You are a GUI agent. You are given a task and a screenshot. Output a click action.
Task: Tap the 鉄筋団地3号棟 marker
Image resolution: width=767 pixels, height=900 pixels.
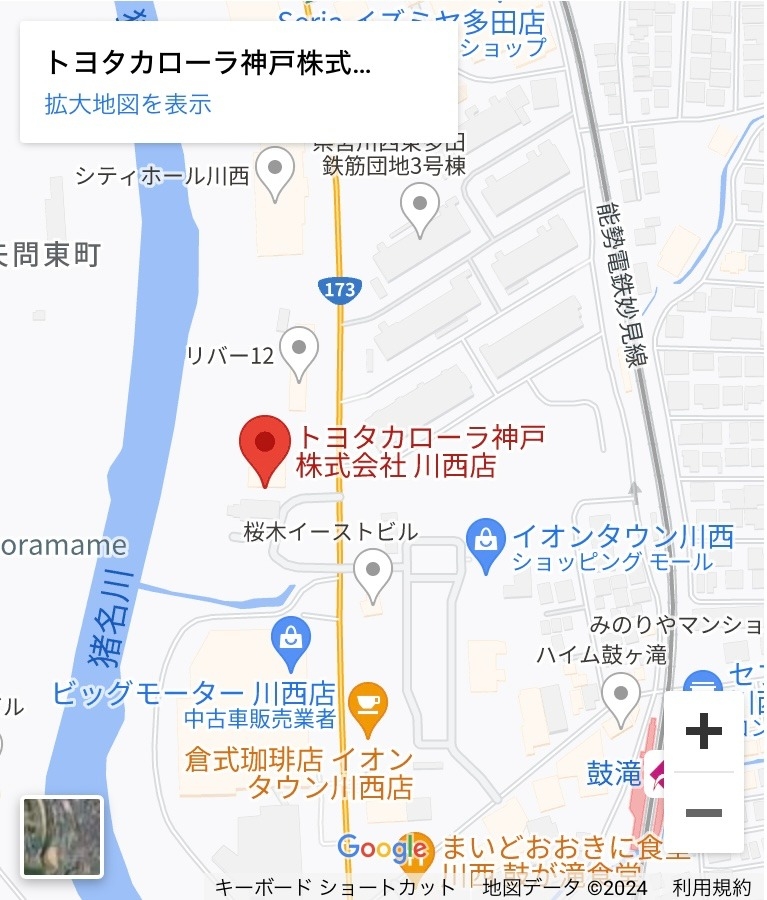(419, 207)
